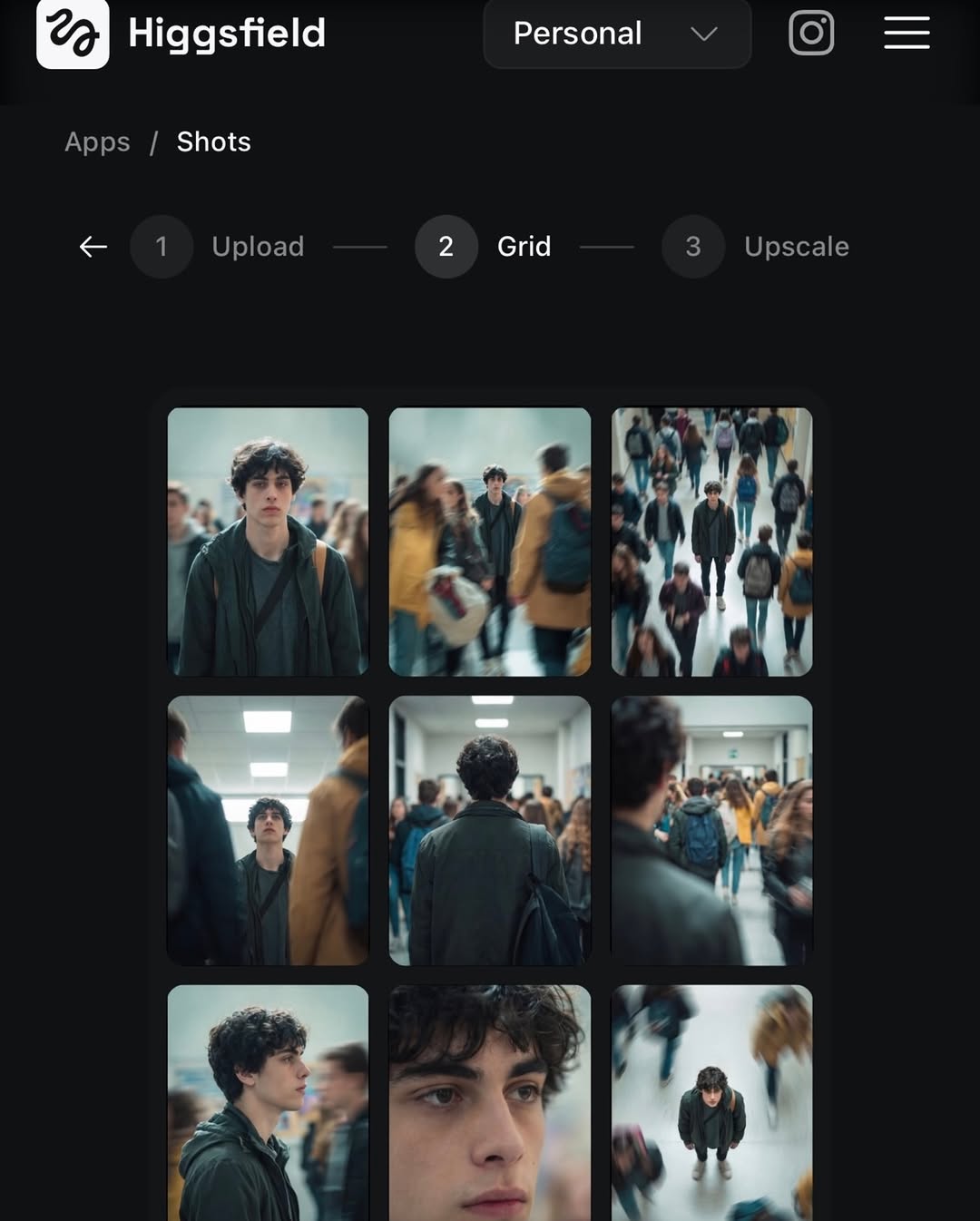Choose the shot from behind with backpack
Viewport: 980px width, 1221px height.
(x=490, y=830)
